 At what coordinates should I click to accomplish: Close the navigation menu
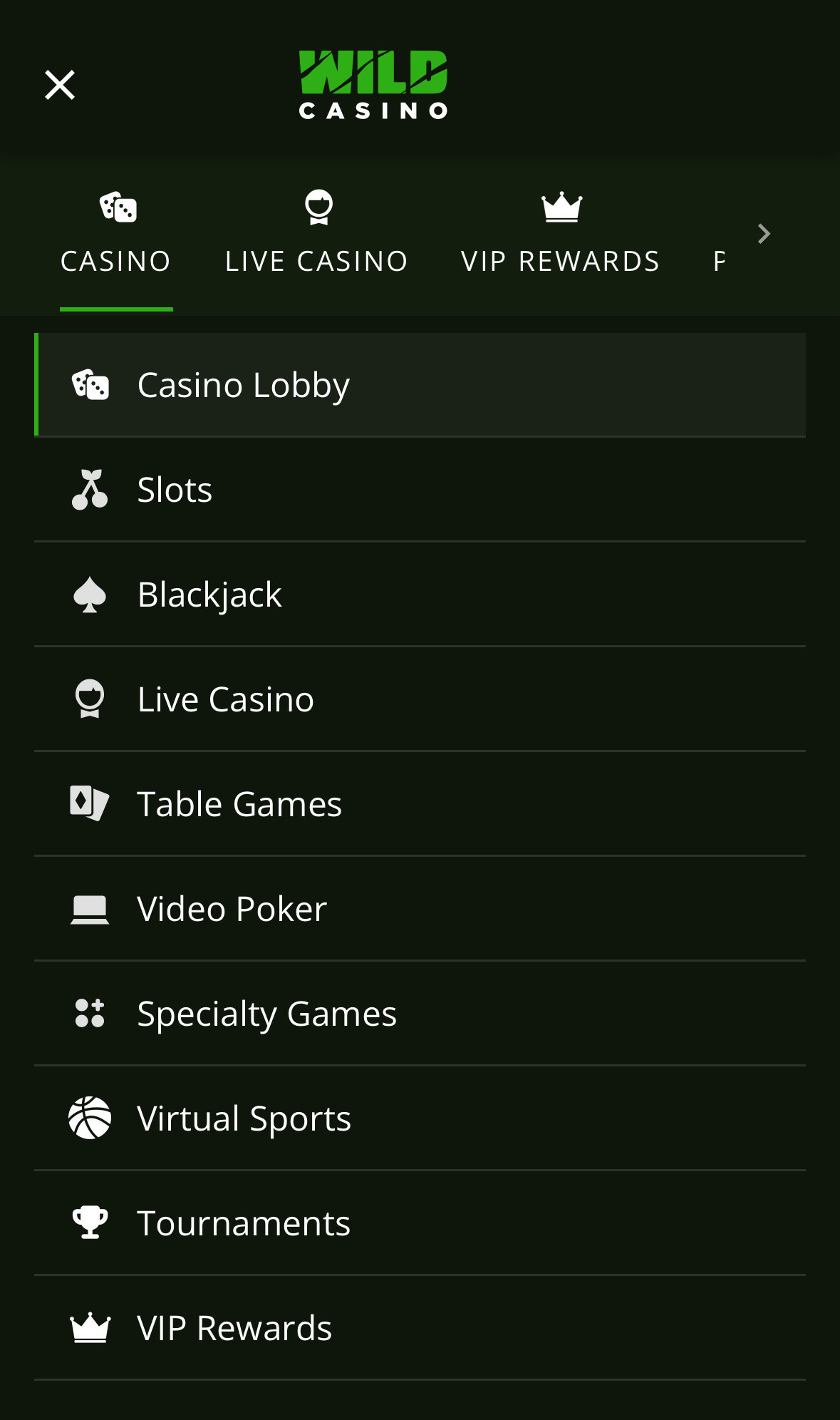click(60, 86)
